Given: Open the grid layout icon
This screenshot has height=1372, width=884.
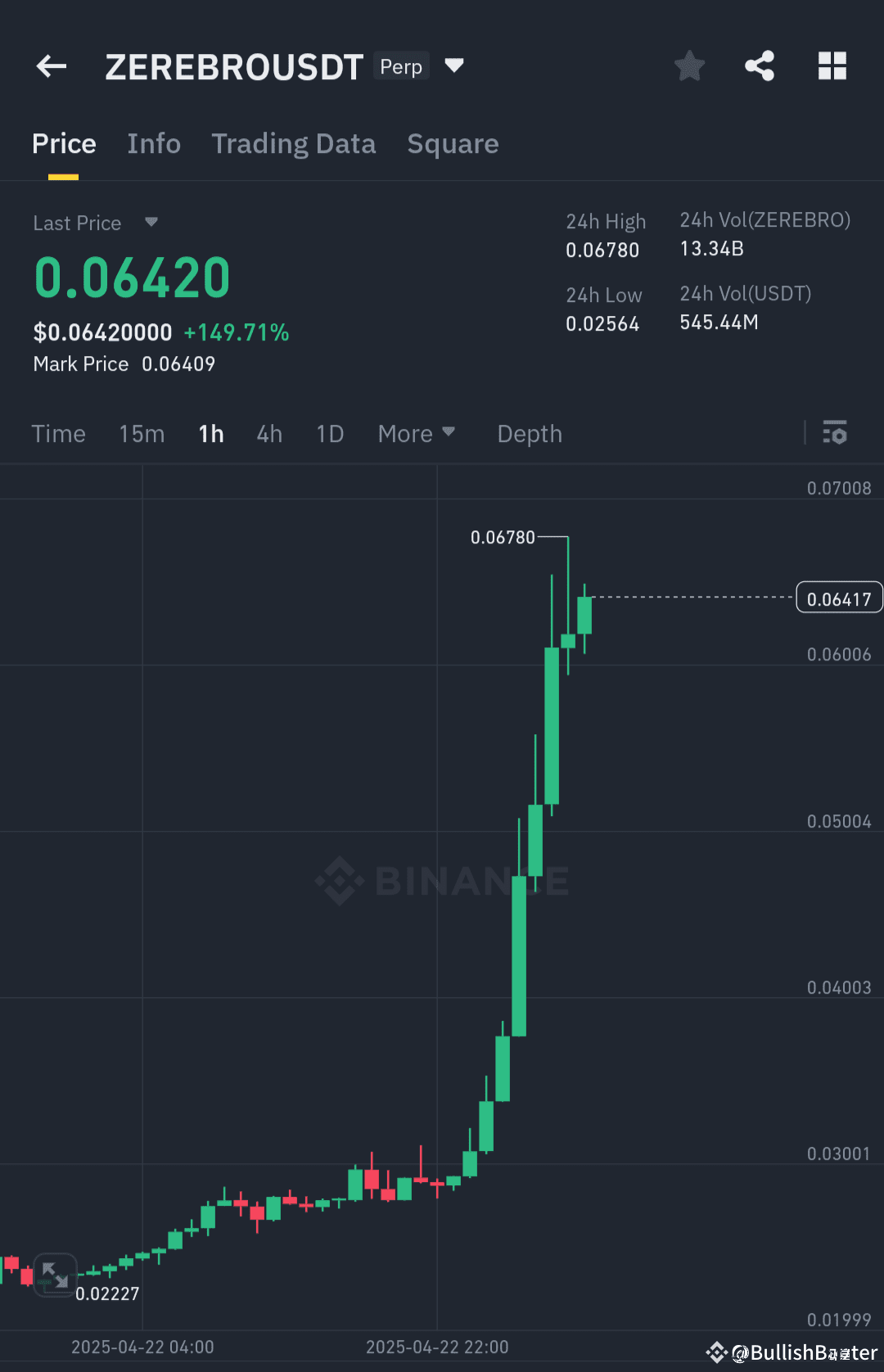Looking at the screenshot, I should coord(832,65).
